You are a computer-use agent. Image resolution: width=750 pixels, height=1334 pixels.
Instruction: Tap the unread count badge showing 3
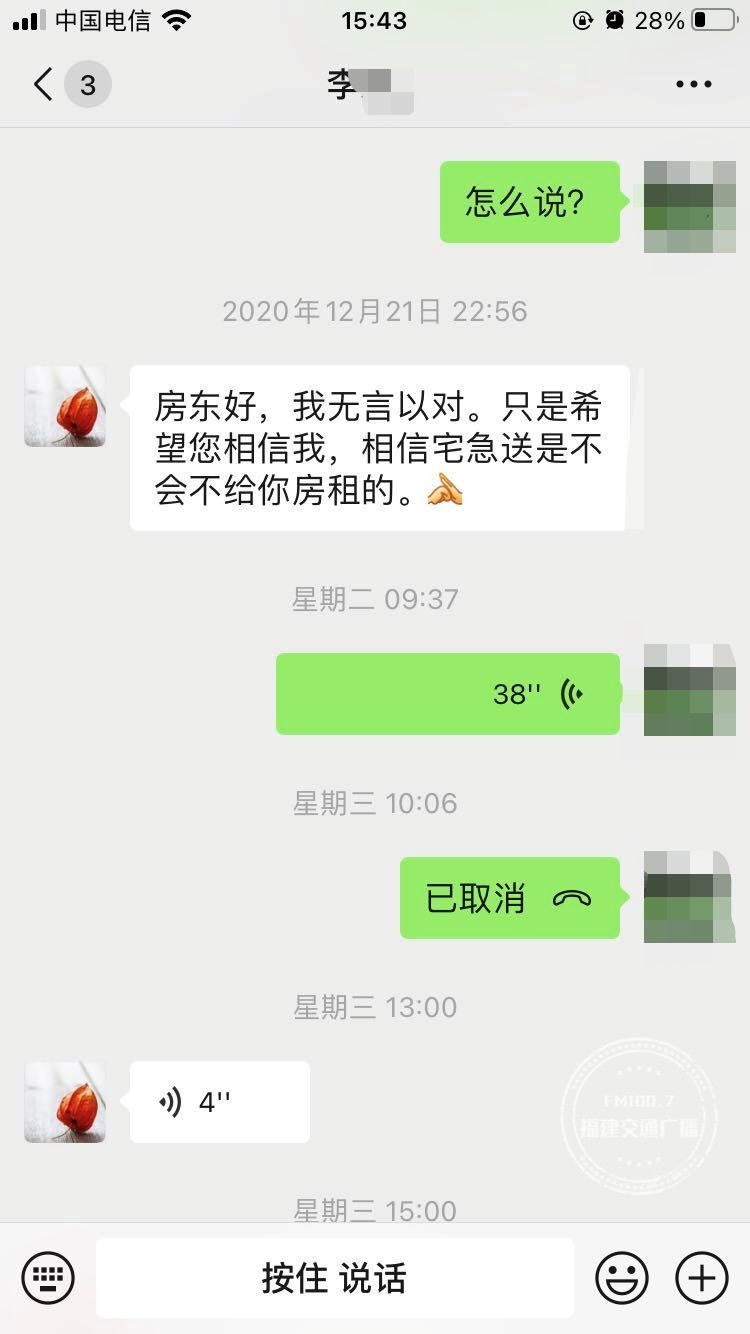click(x=88, y=84)
